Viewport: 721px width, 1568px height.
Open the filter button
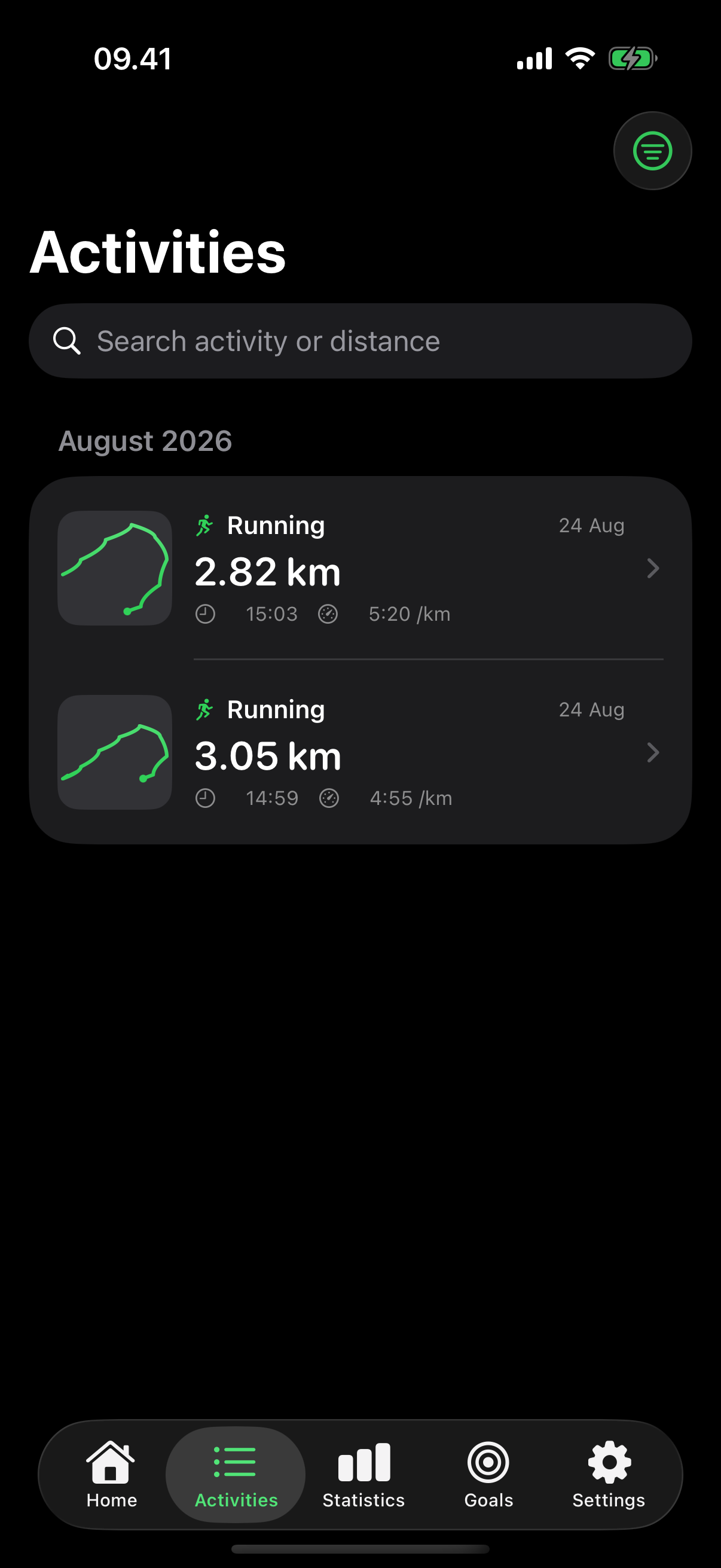pos(652,150)
